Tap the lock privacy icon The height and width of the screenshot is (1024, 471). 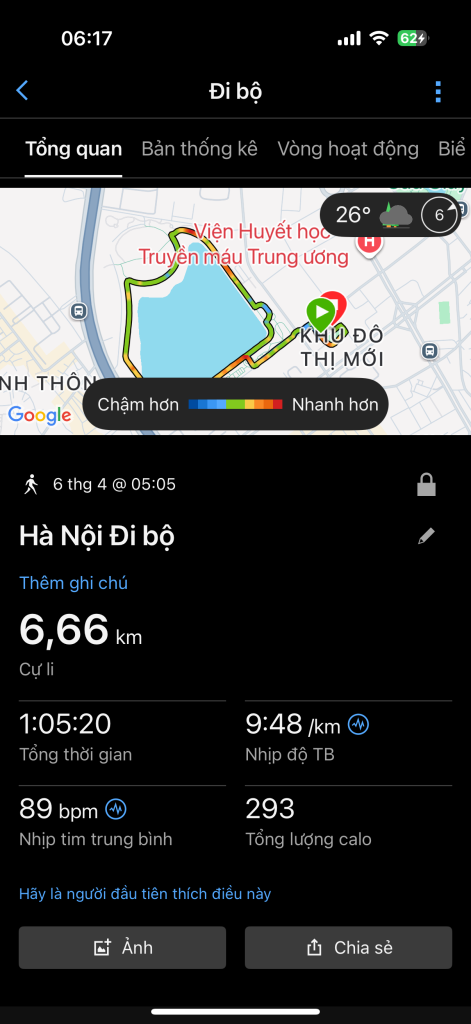(x=426, y=485)
